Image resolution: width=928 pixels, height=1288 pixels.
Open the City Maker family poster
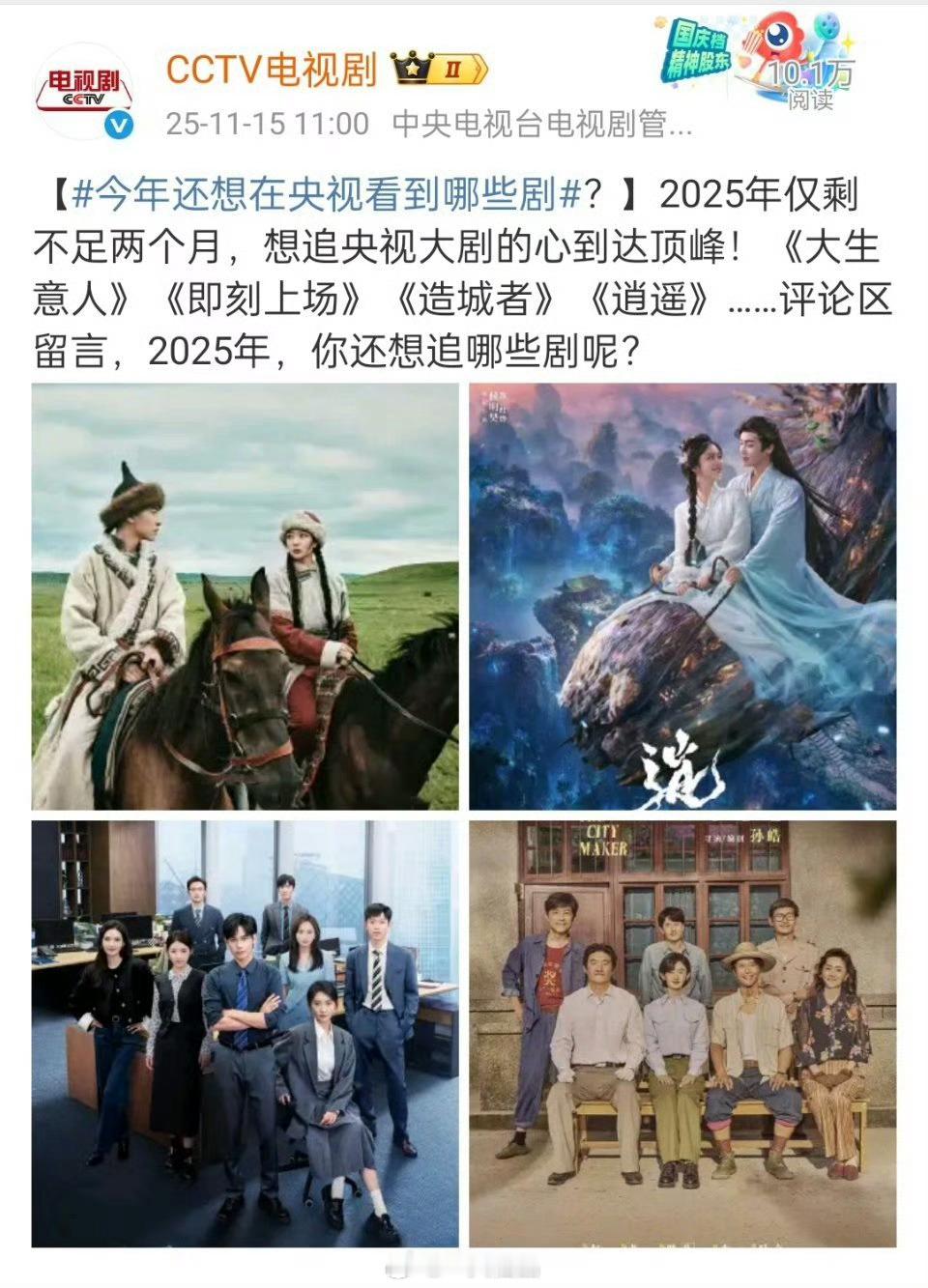pyautogui.click(x=682, y=1032)
